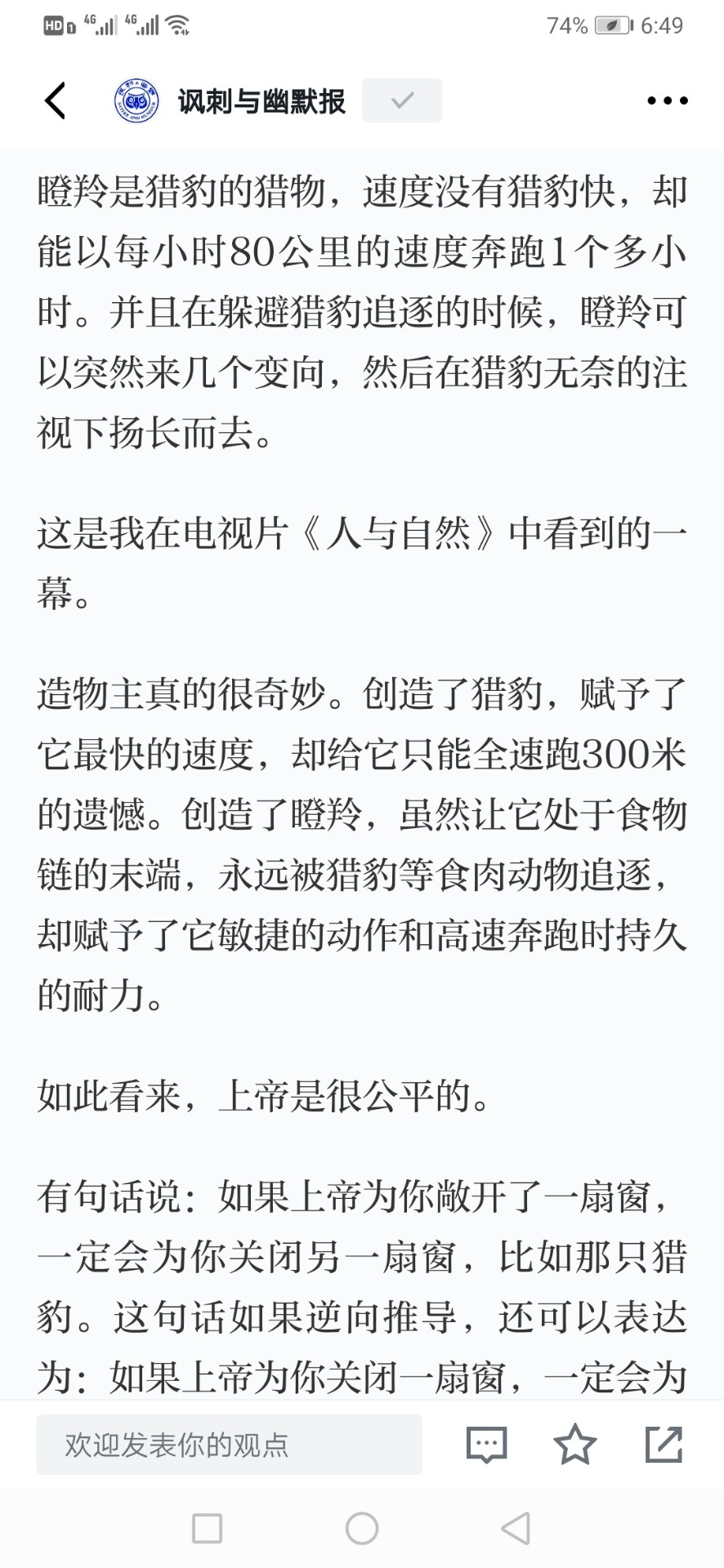
Task: Tap the 欢迎发表你的观点 comment field
Action: tap(229, 1445)
